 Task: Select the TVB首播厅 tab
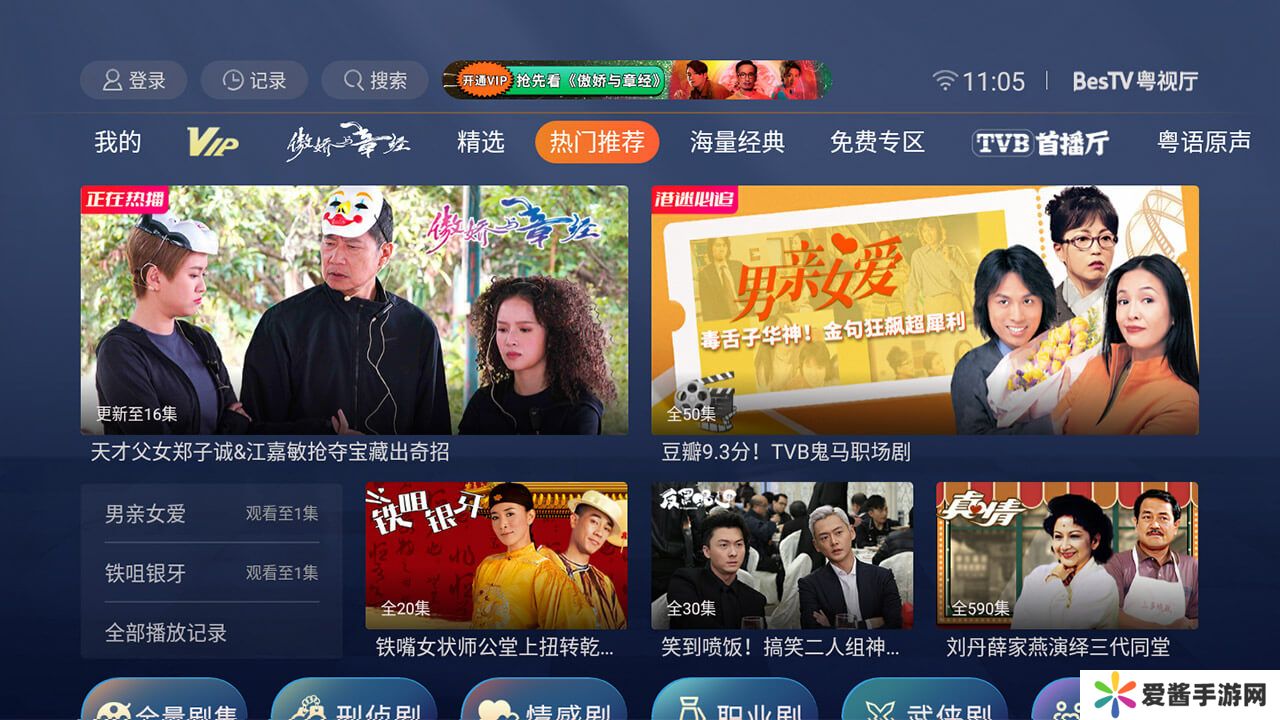tap(1040, 142)
